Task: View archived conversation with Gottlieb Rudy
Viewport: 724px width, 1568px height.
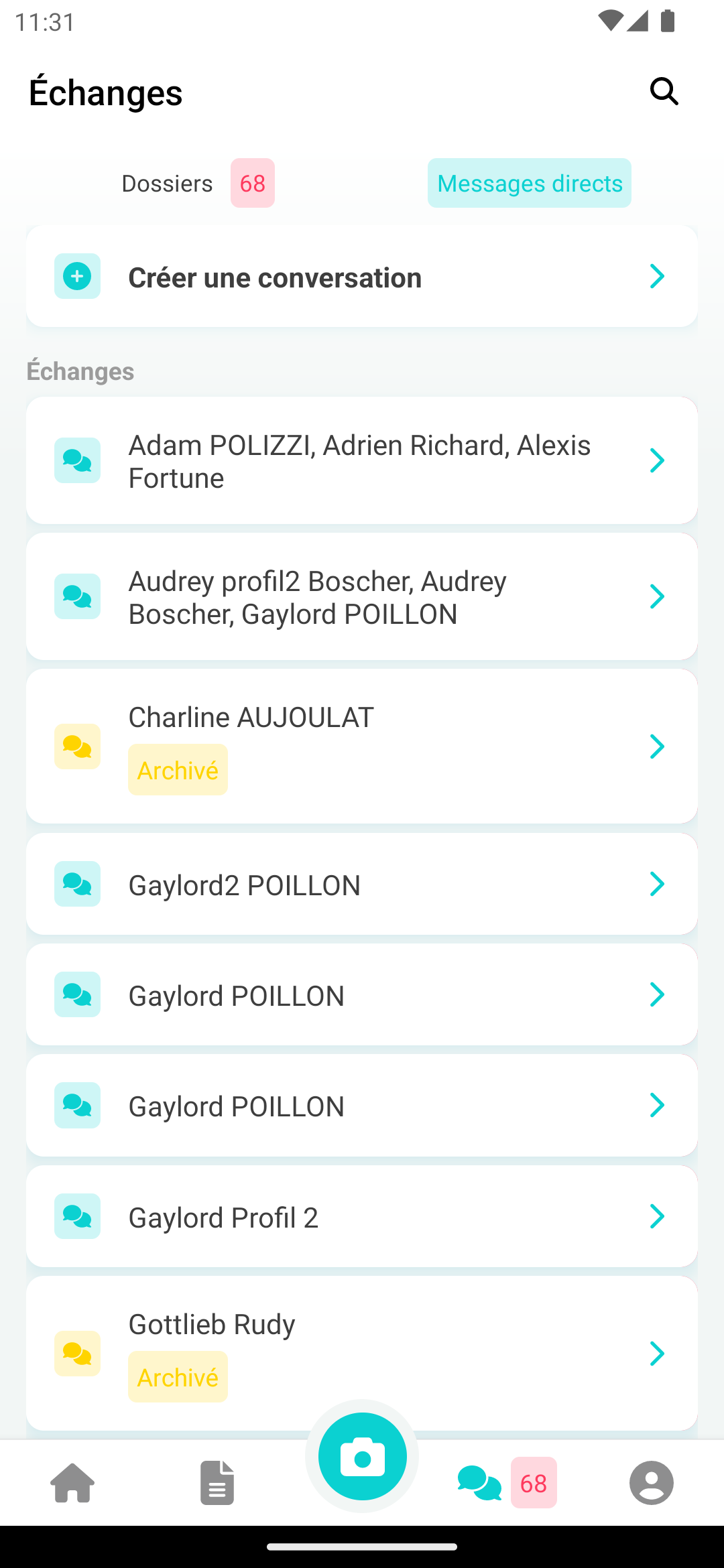Action: point(362,1352)
